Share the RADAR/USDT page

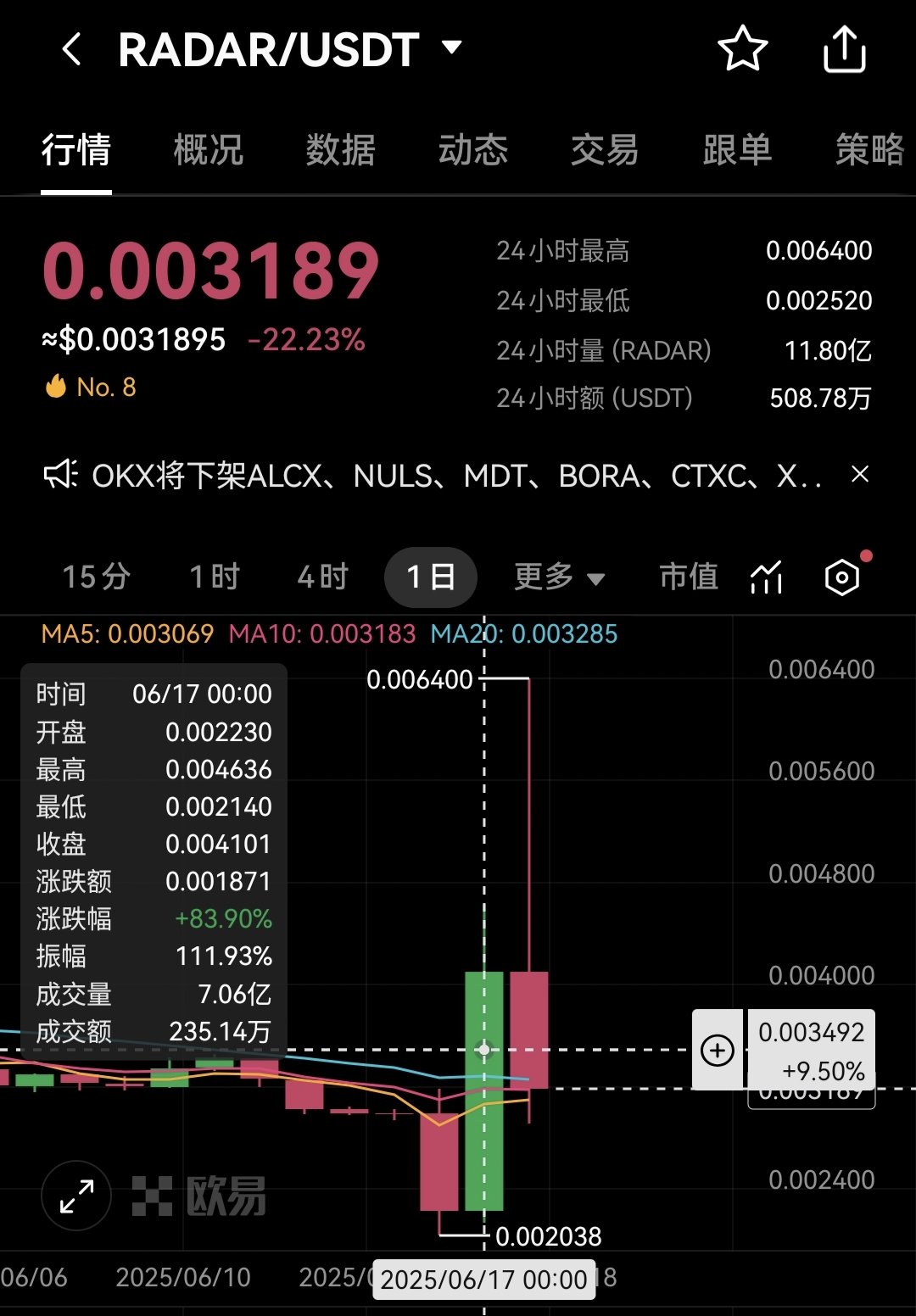point(844,48)
